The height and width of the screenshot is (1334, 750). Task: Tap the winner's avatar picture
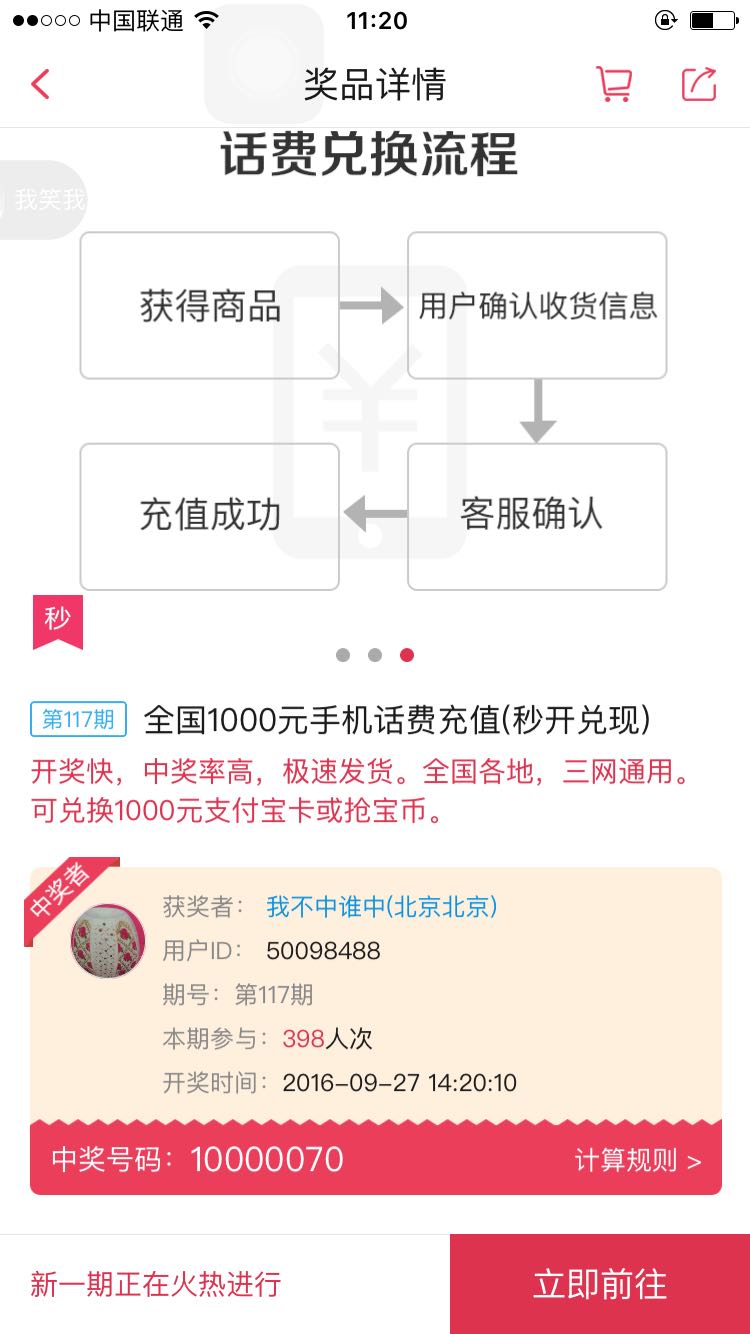coord(108,940)
